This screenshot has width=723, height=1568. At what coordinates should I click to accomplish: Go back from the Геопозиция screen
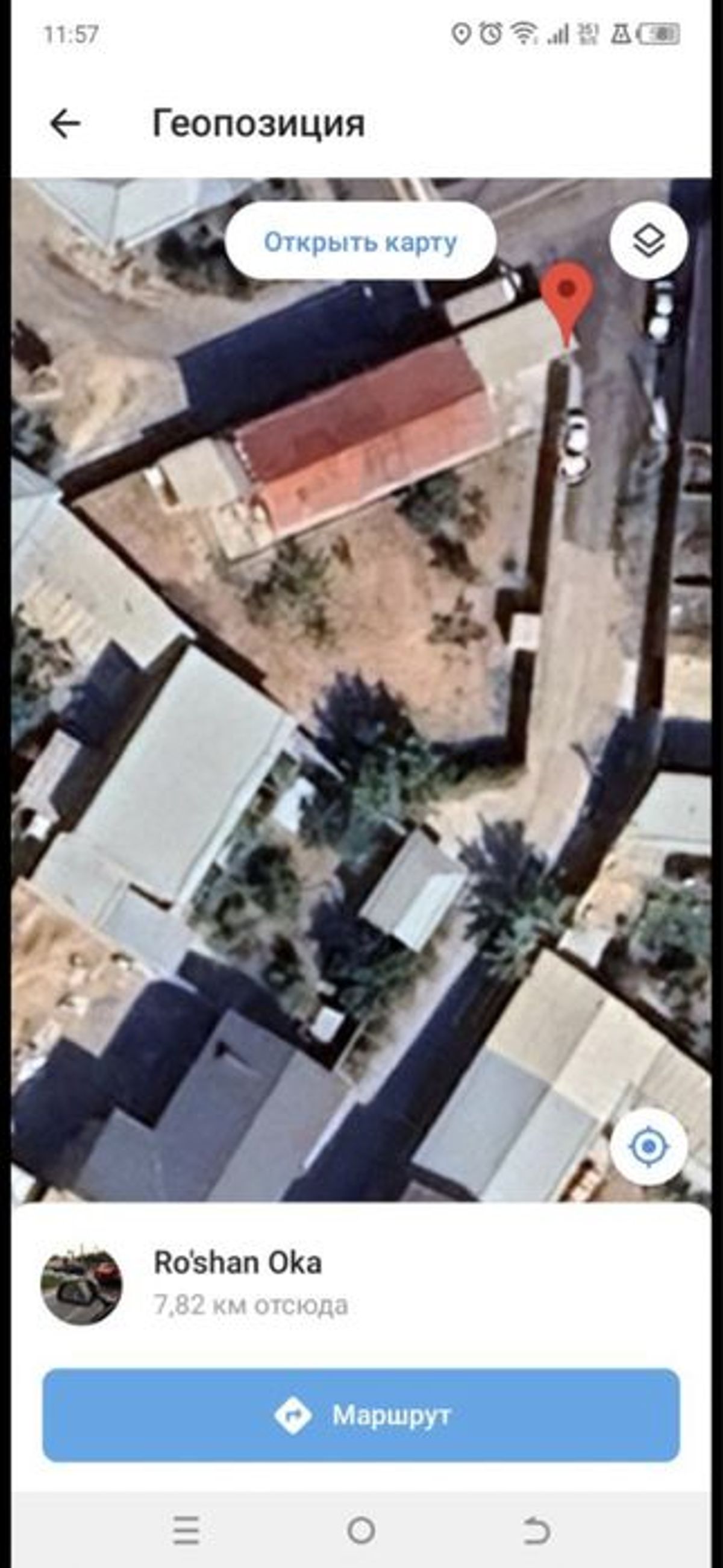click(x=65, y=124)
